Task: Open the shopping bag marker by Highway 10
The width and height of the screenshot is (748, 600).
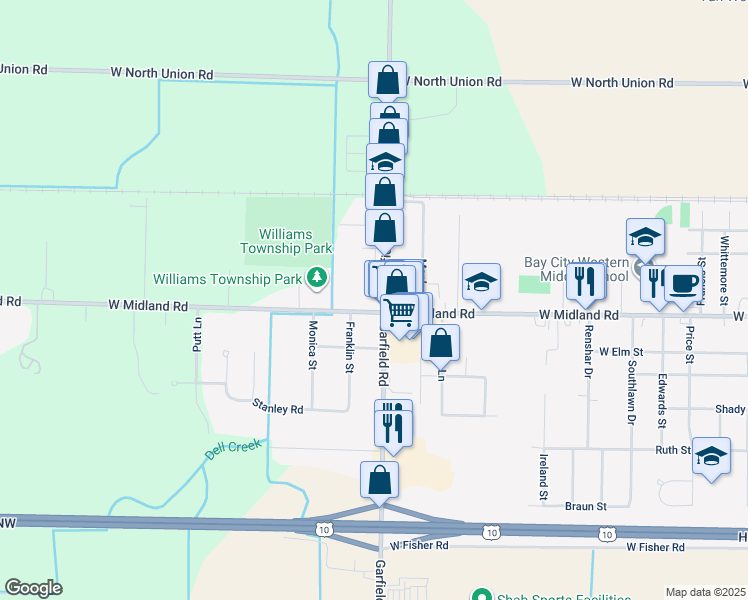Action: (x=380, y=479)
